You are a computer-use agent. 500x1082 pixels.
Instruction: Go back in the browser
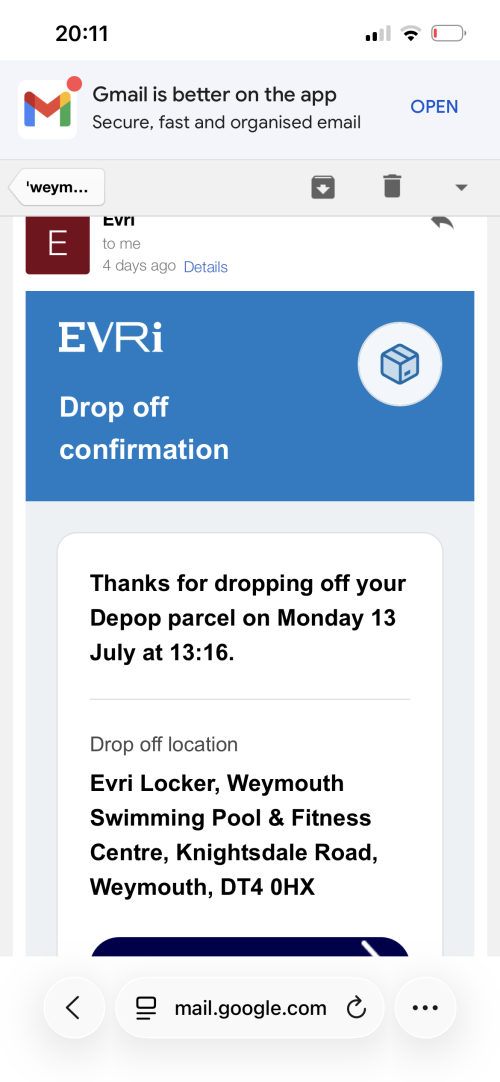pos(74,1008)
